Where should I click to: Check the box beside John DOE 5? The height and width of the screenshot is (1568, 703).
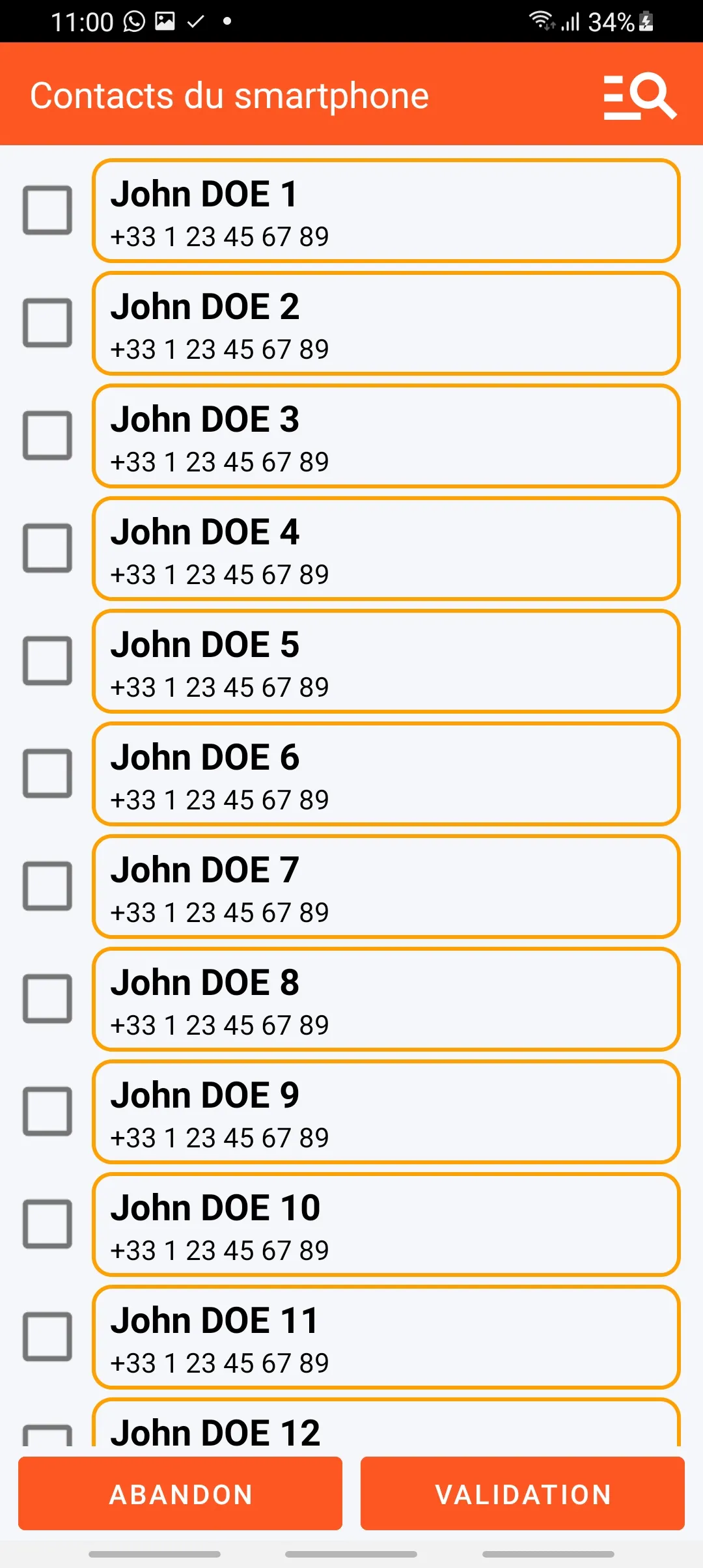48,661
